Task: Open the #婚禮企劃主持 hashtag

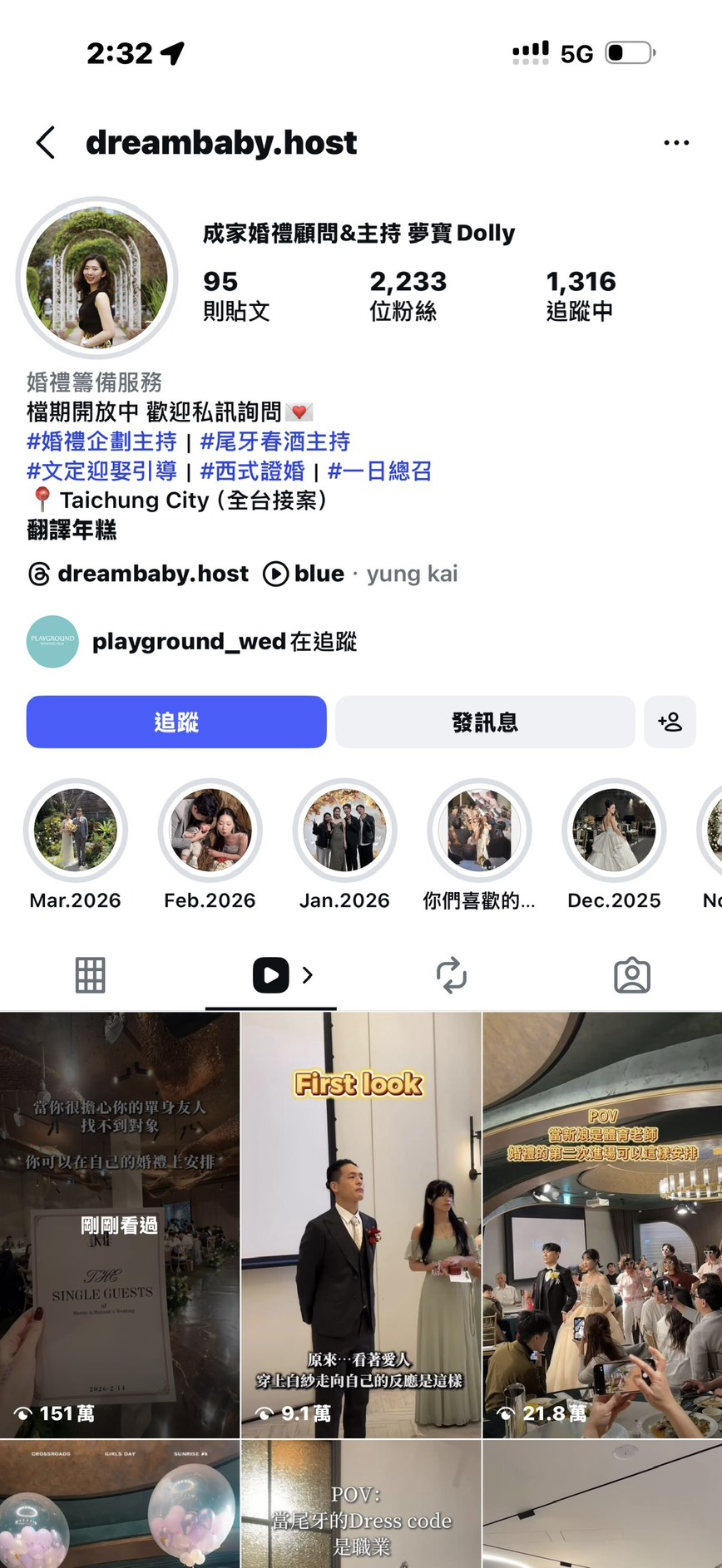Action: click(x=101, y=441)
